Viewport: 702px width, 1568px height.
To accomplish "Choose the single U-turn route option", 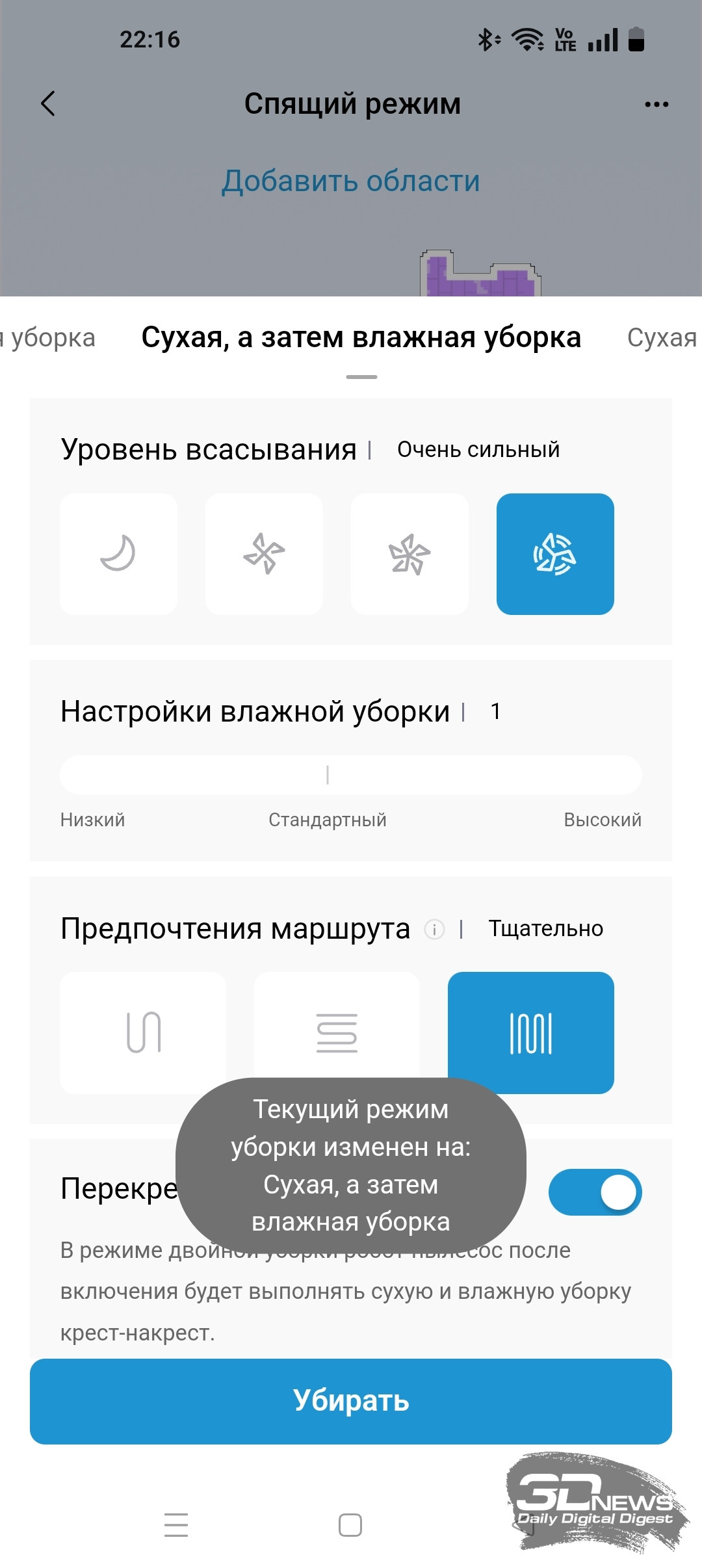I will click(x=143, y=1032).
